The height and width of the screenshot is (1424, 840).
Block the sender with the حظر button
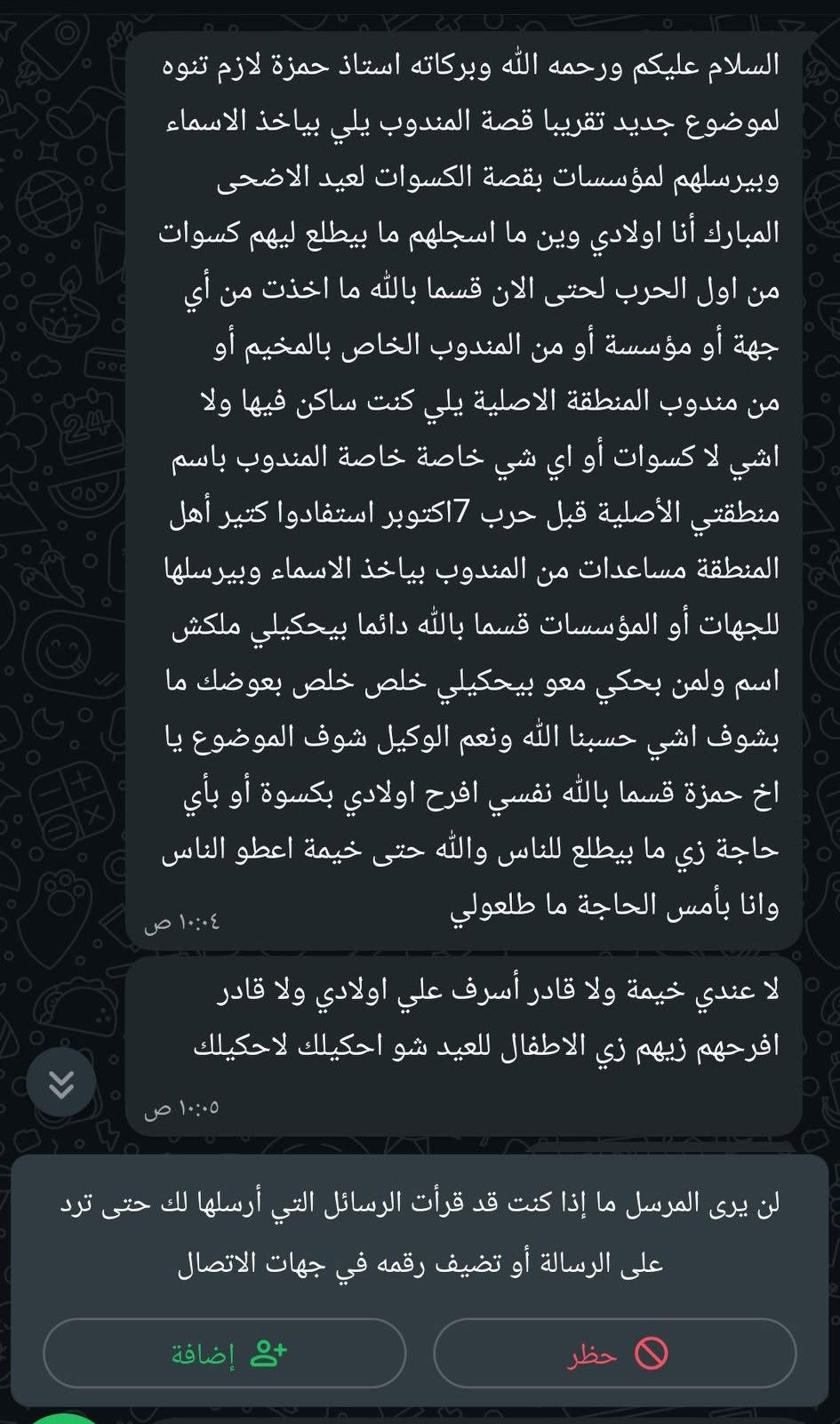pyautogui.click(x=614, y=1352)
